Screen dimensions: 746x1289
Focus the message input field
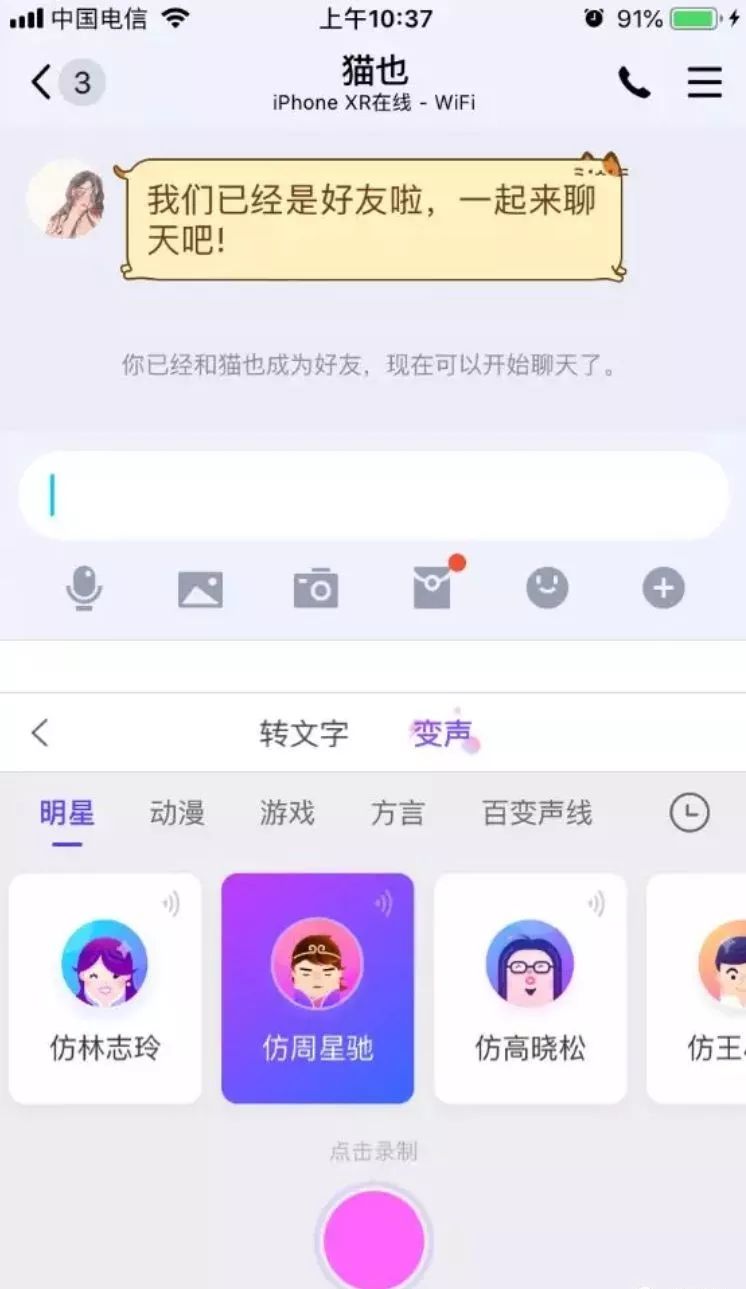click(373, 496)
